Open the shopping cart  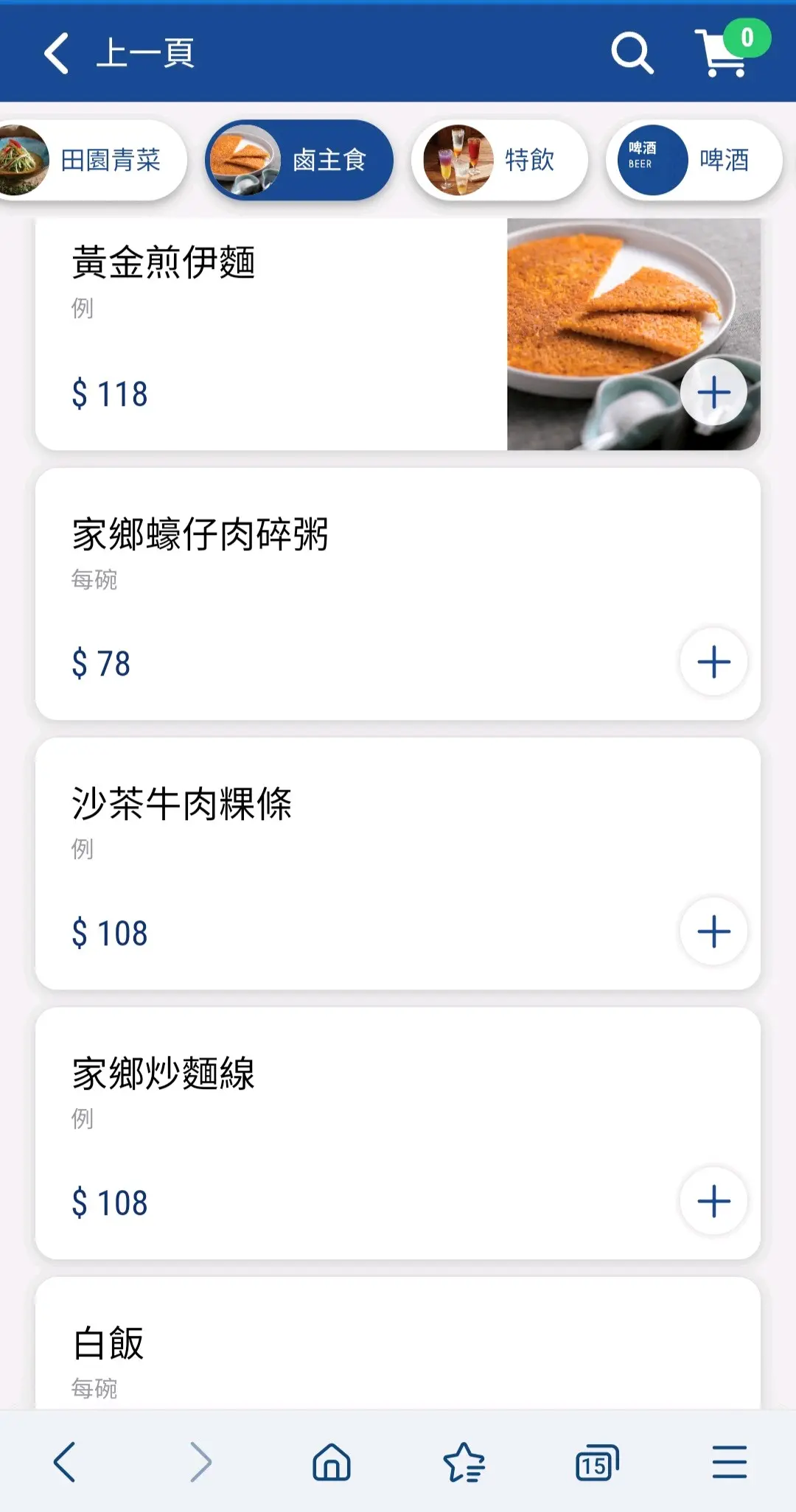[724, 53]
